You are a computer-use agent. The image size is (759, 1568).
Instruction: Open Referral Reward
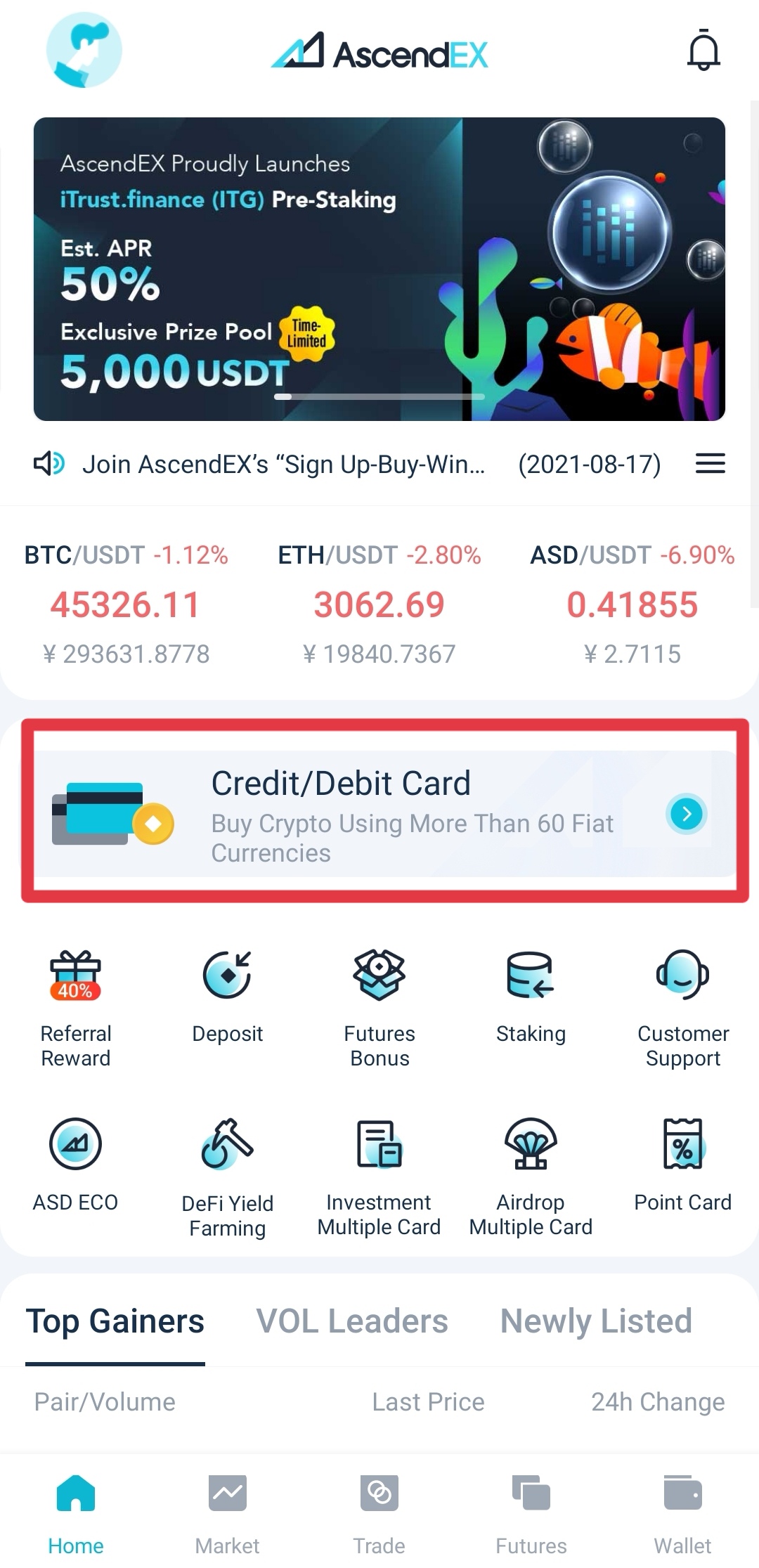click(x=76, y=1006)
